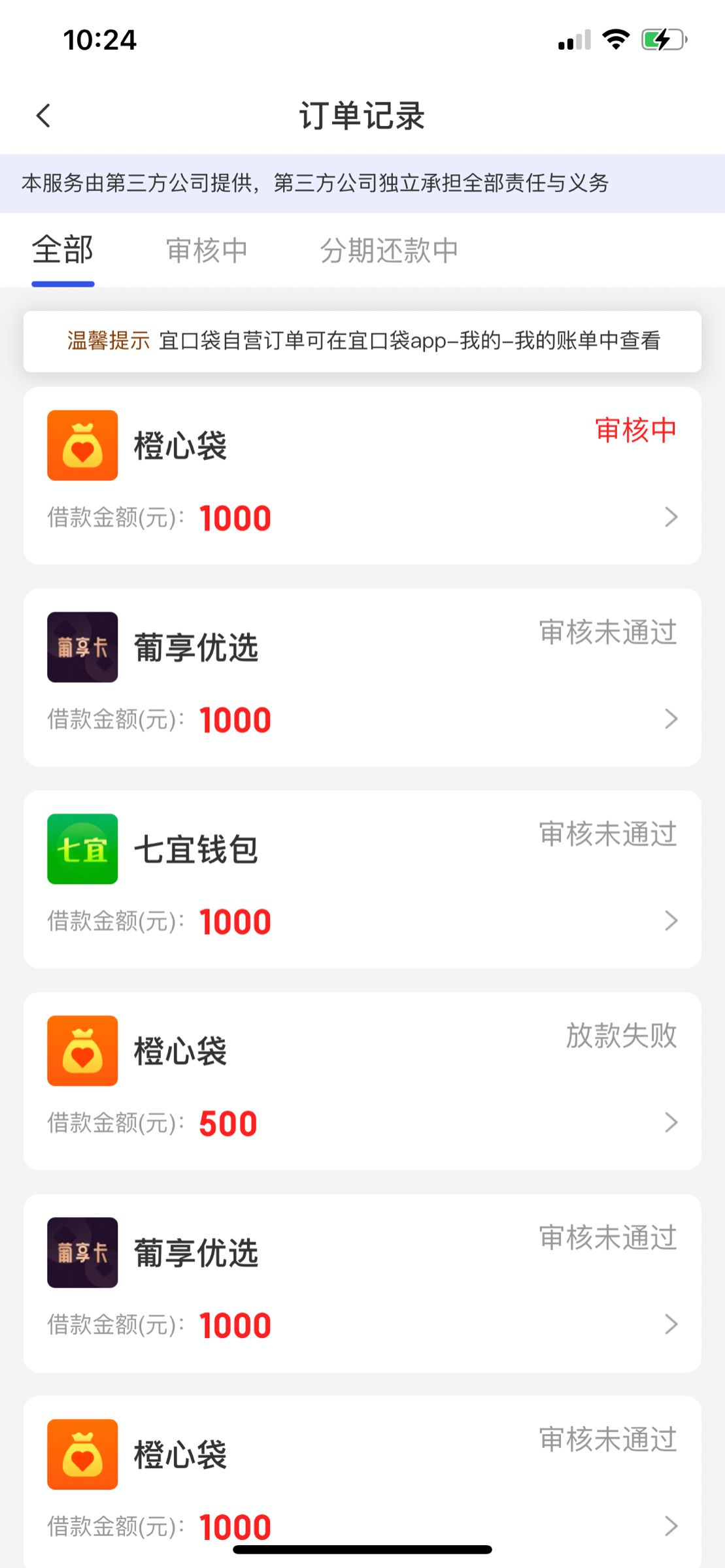Tap the second 葡享卡 dark icon
Screen dimensions: 725x1568
[x=82, y=1253]
